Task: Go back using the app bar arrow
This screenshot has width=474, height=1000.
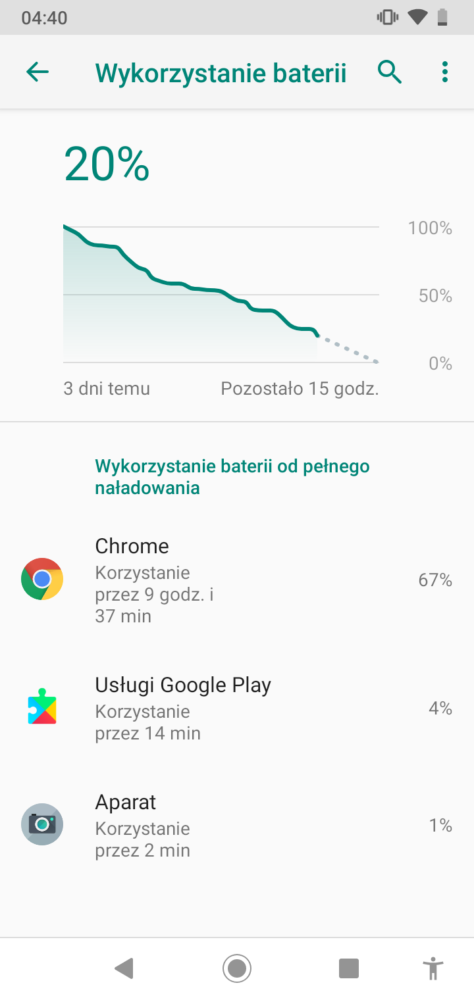Action: pyautogui.click(x=37, y=72)
